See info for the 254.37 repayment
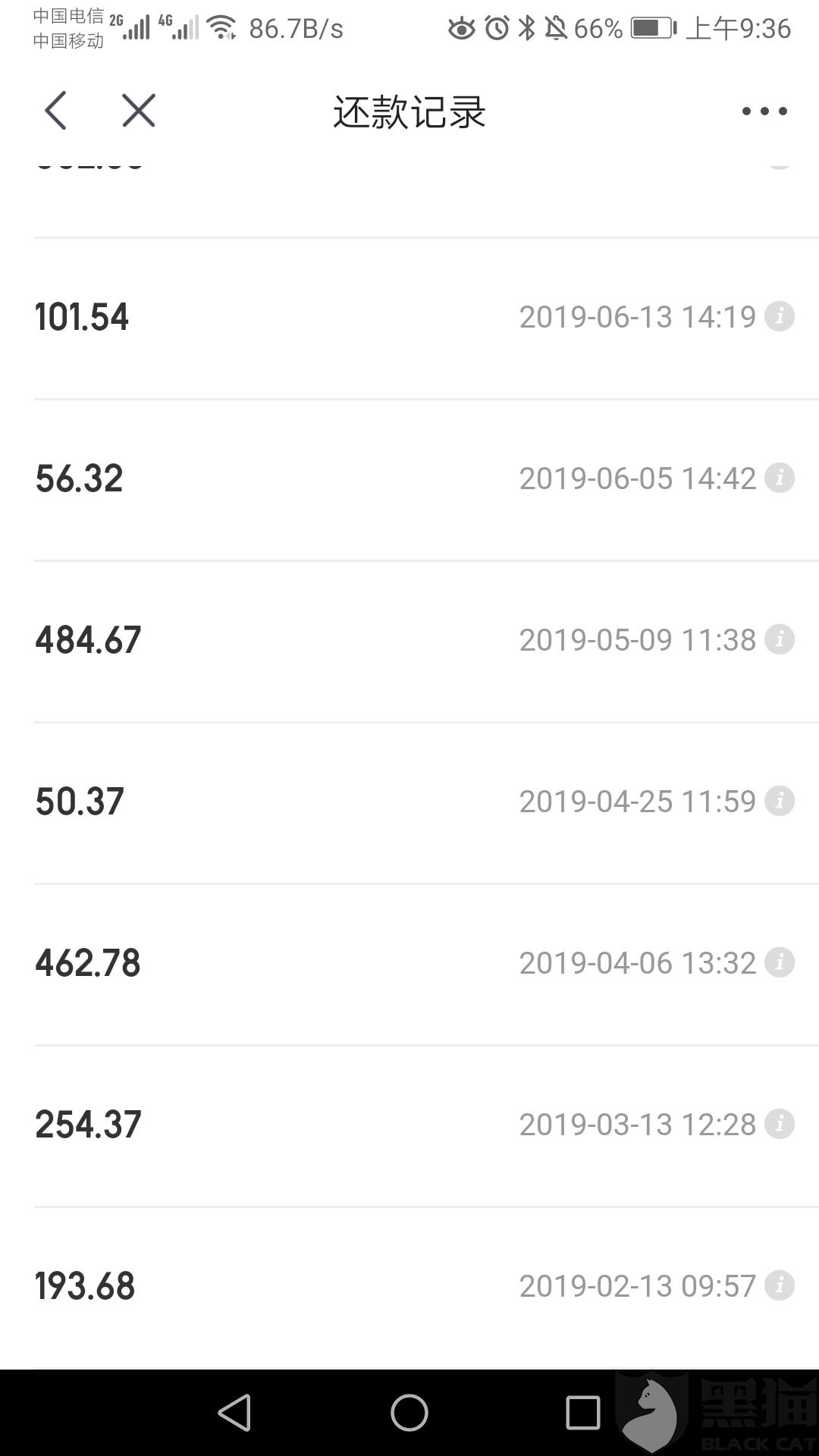The image size is (819, 1456). [x=779, y=1124]
